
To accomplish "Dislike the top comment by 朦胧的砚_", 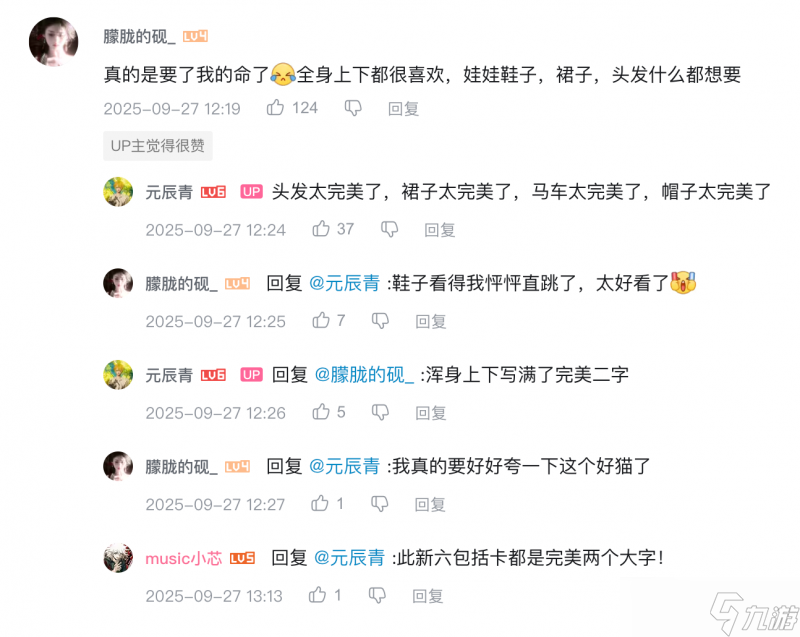I will pos(353,108).
